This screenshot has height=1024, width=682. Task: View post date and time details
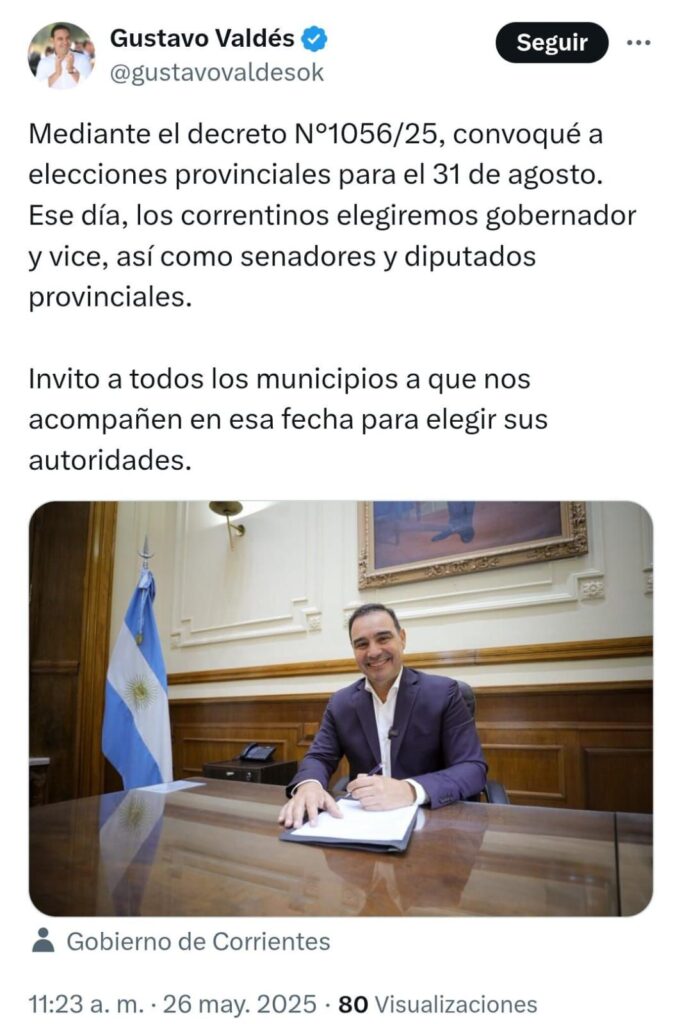tap(173, 1003)
